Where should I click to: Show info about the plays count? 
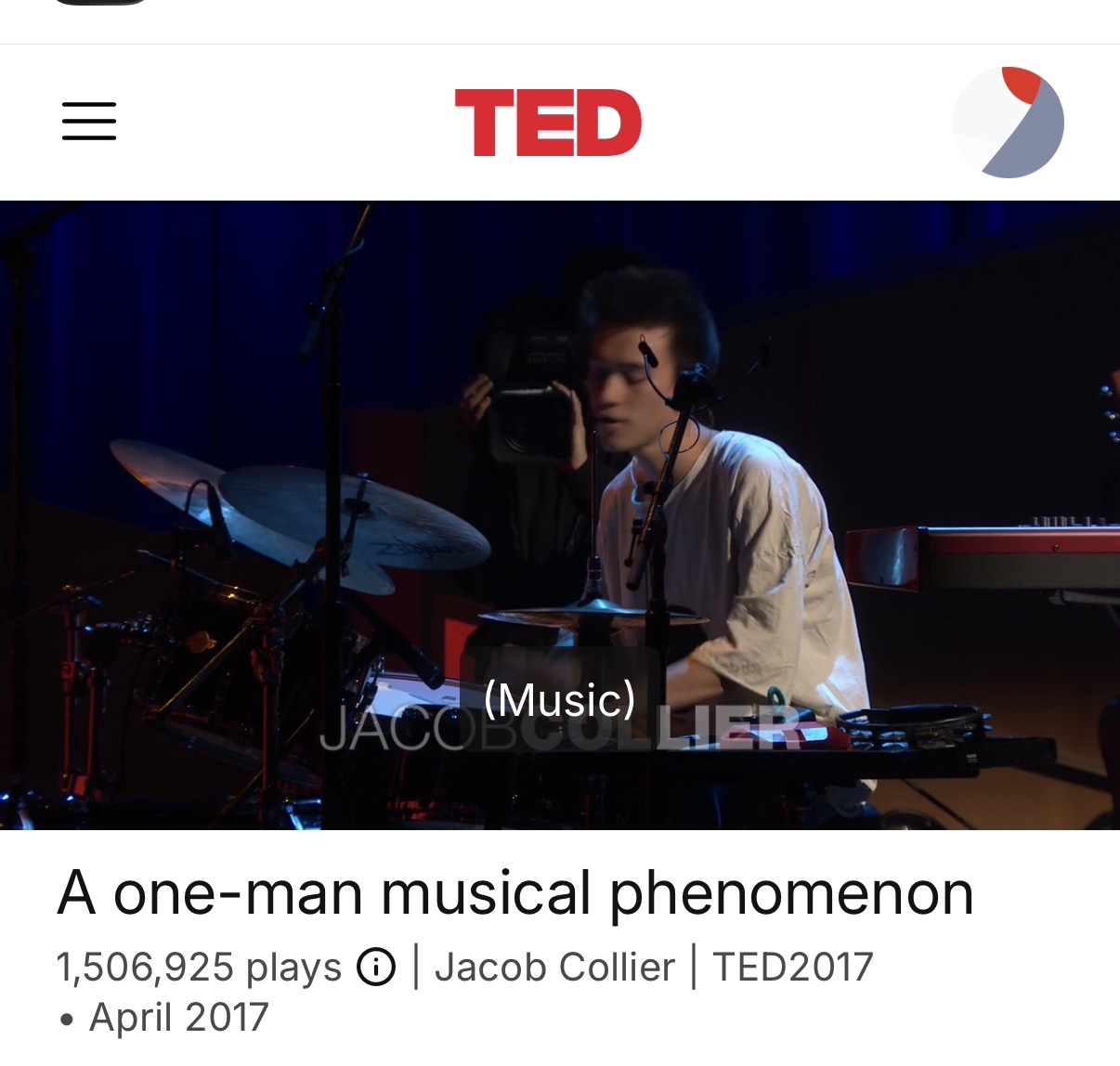coord(376,967)
